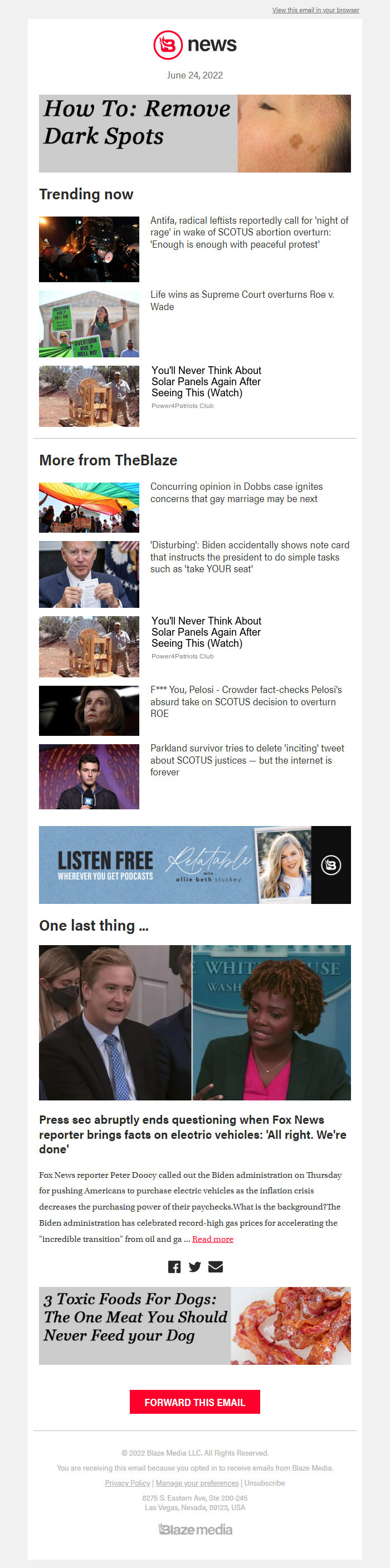Tap Unsubscribe in the footer

point(265,1483)
